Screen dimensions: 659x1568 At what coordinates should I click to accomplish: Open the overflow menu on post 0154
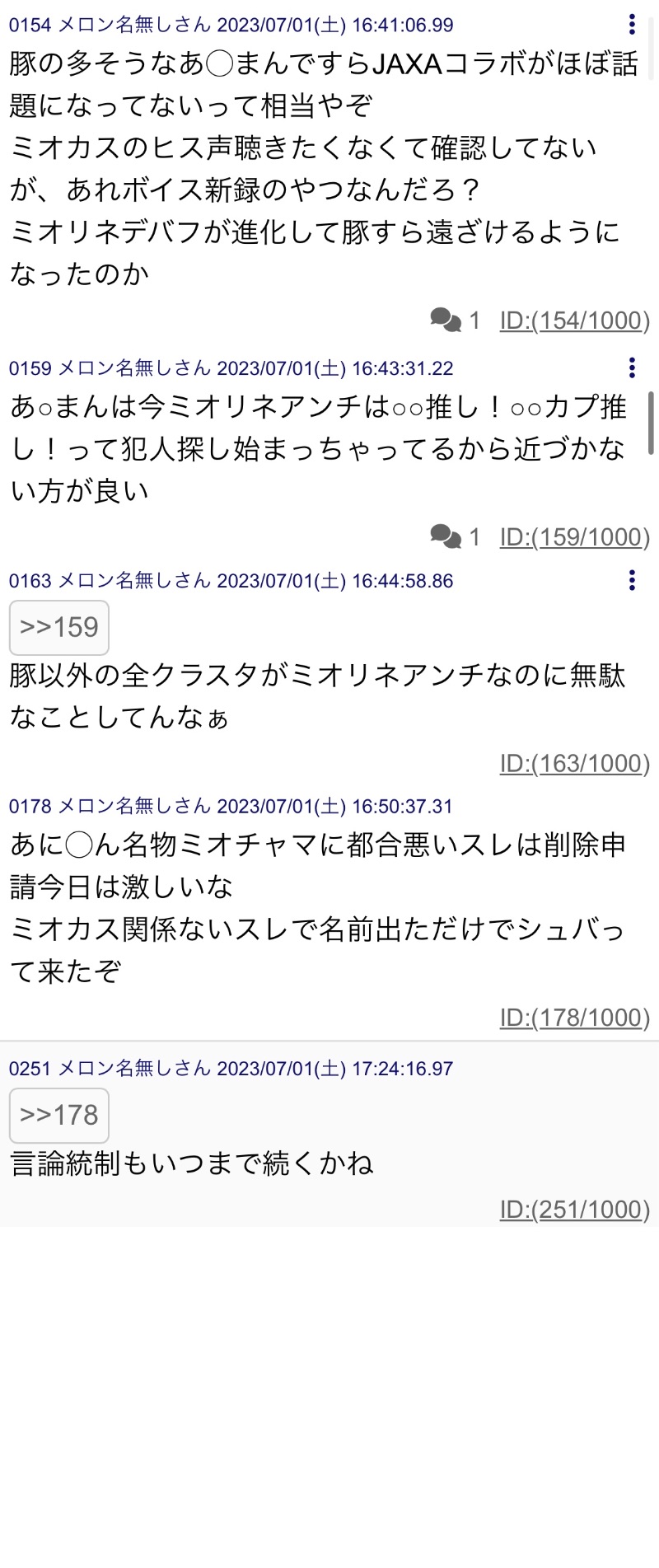coord(632,25)
